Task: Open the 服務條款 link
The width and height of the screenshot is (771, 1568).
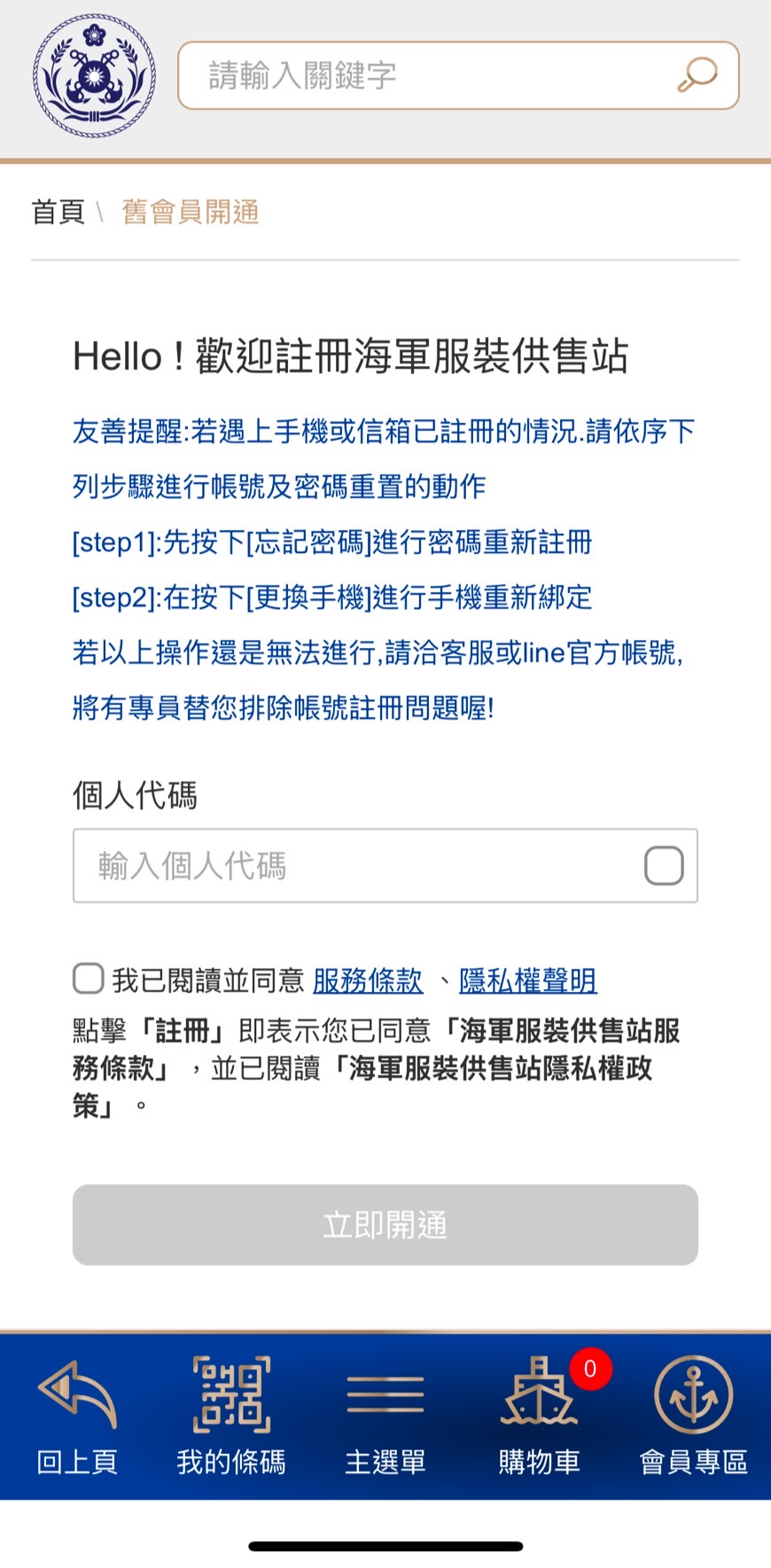Action: (368, 980)
